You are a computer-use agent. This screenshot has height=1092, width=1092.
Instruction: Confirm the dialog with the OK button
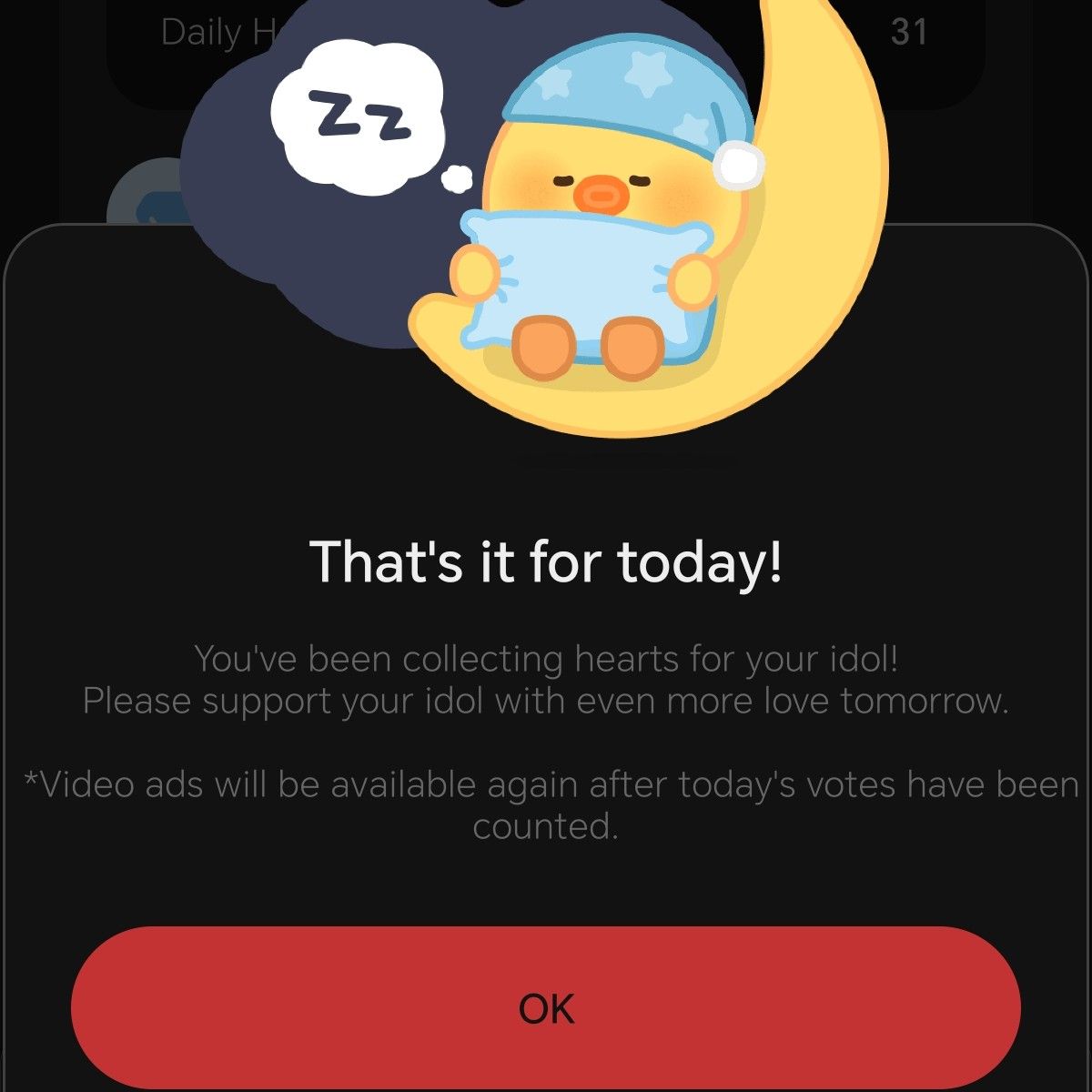pos(546,1009)
